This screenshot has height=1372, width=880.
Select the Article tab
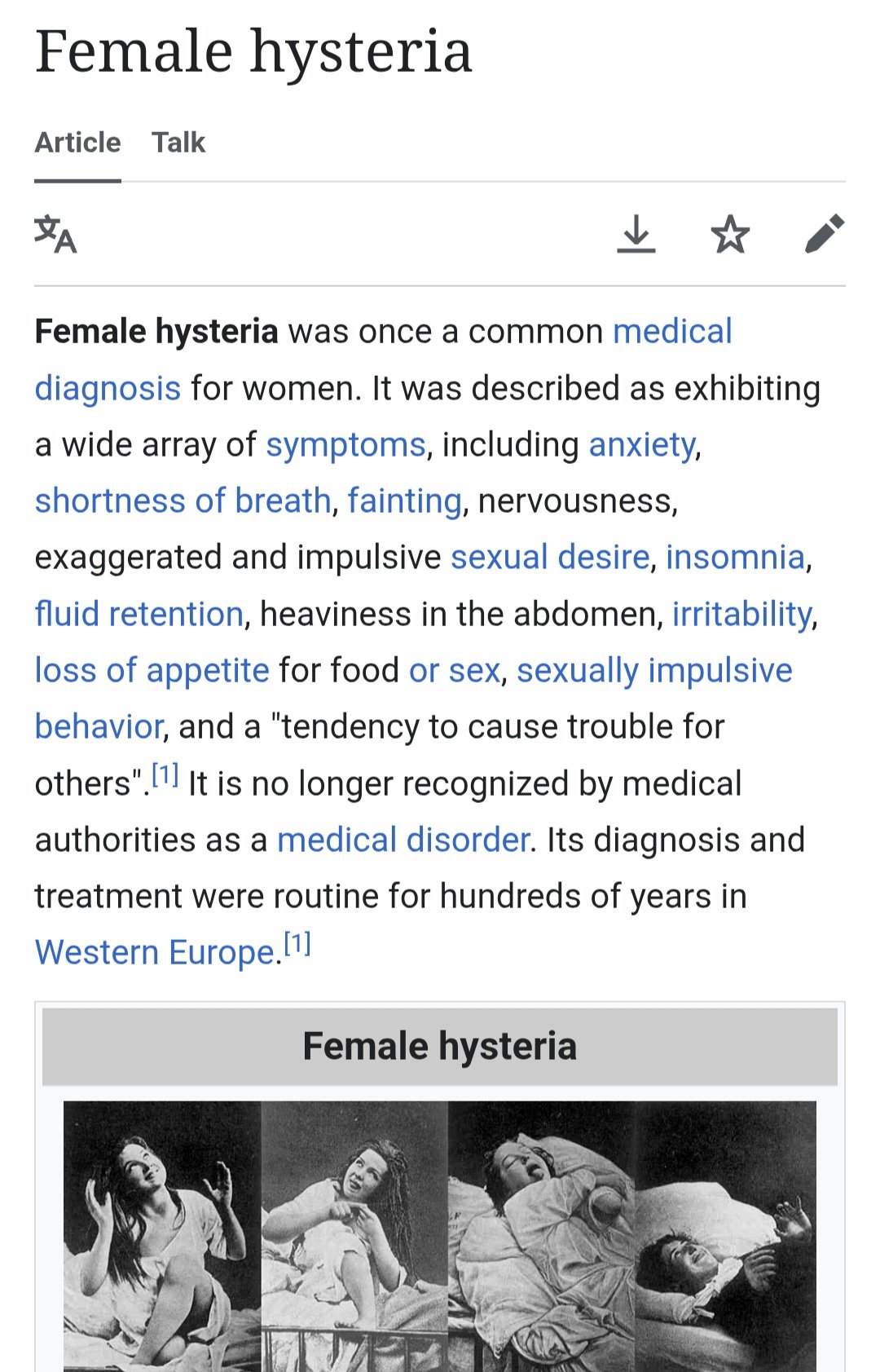[x=77, y=143]
